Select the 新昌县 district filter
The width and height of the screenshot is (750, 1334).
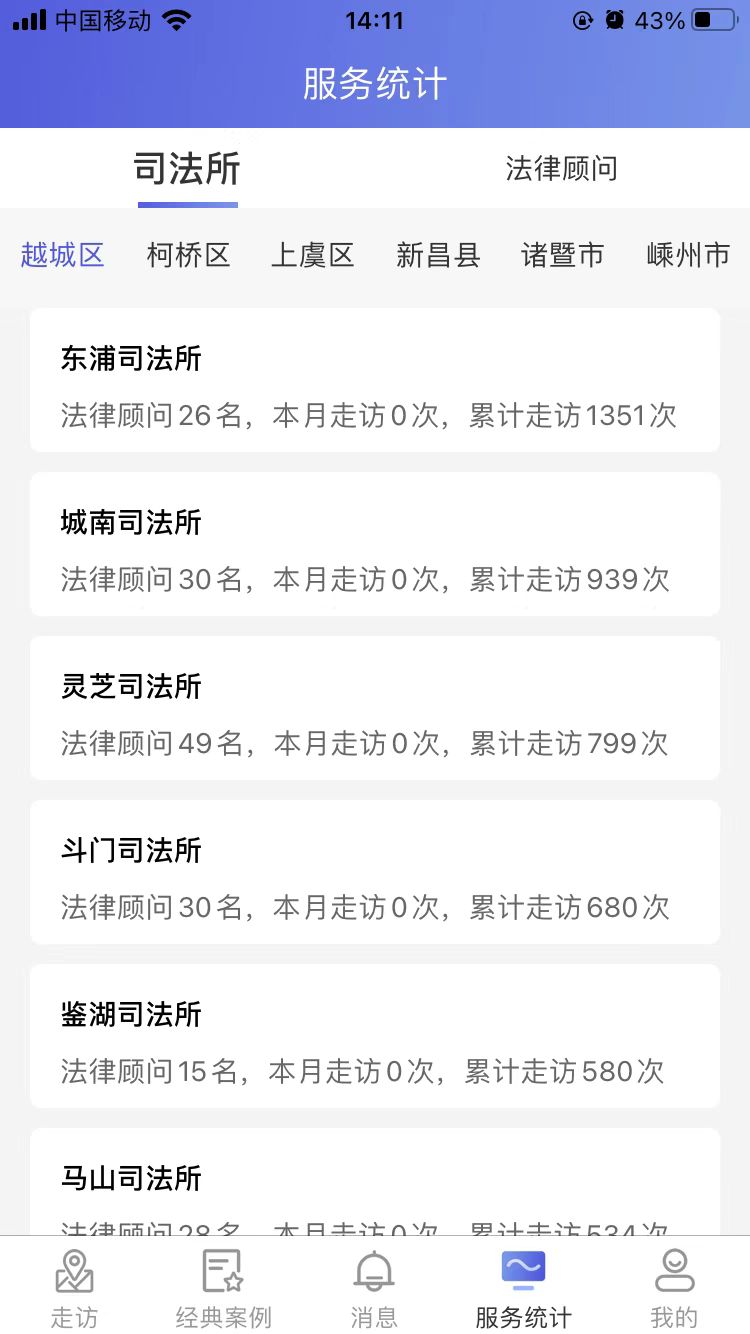438,256
